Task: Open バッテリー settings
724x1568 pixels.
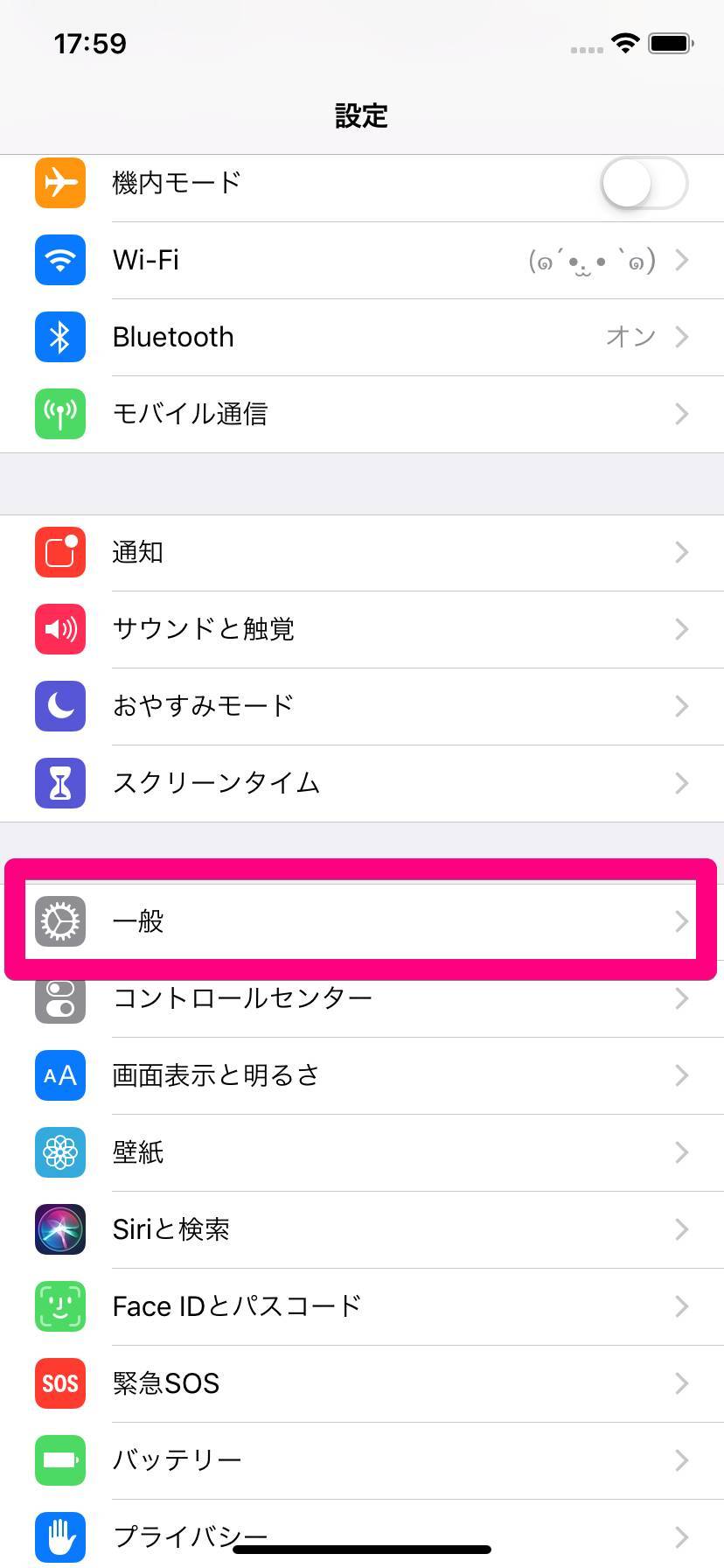Action: click(362, 1460)
